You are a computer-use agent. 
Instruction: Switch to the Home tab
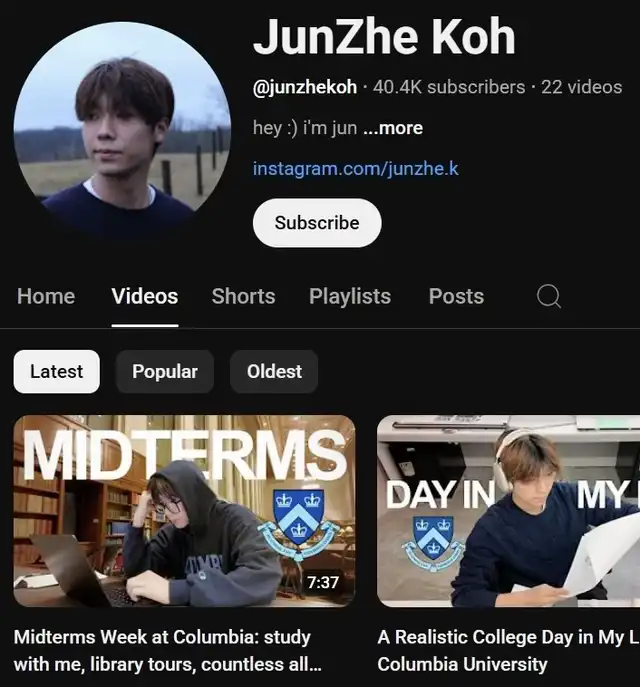[x=46, y=296]
